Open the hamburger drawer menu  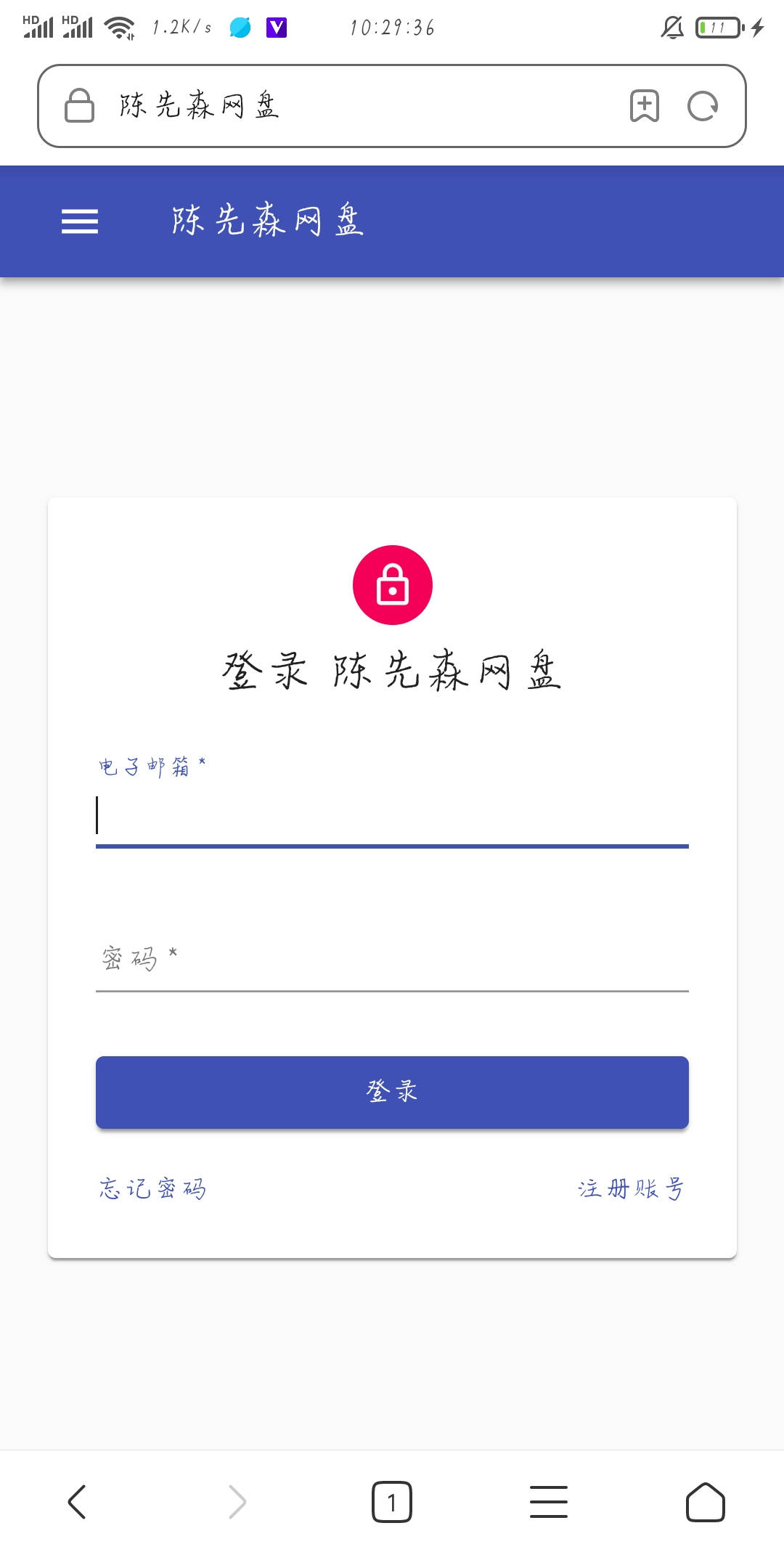(80, 221)
